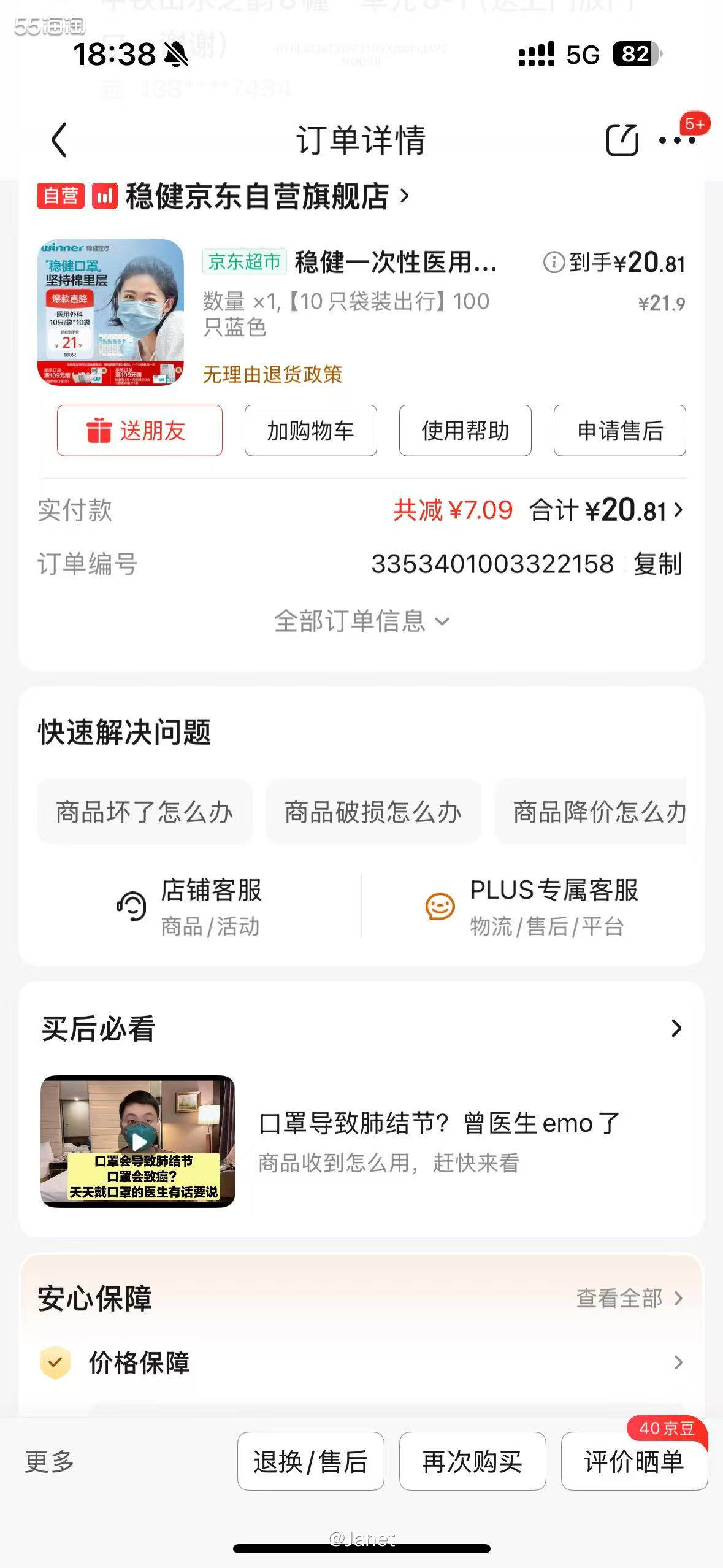The width and height of the screenshot is (723, 1568).
Task: Tap the PLUS专属客服 smiley icon
Action: click(439, 905)
